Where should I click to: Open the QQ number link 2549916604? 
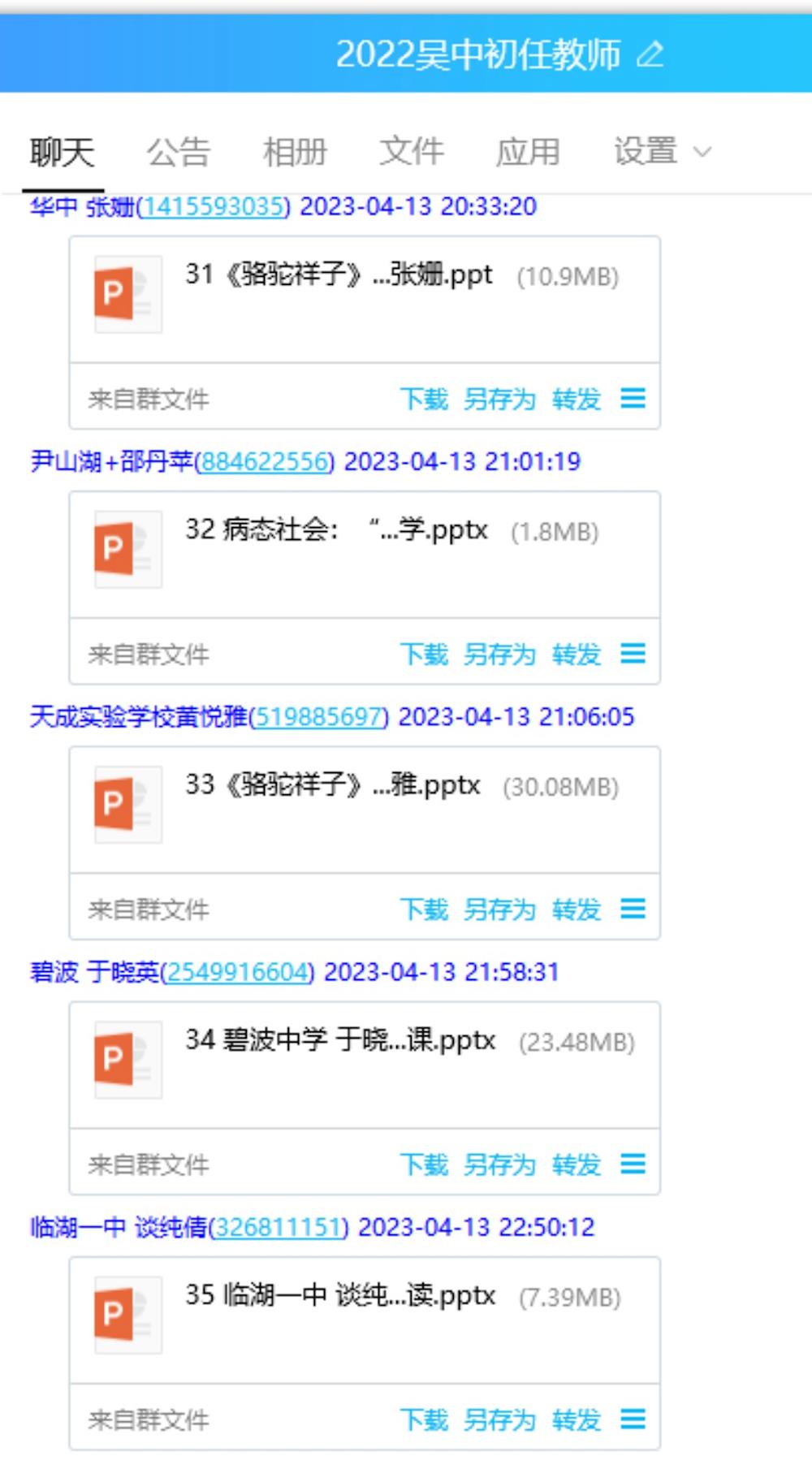[x=237, y=972]
